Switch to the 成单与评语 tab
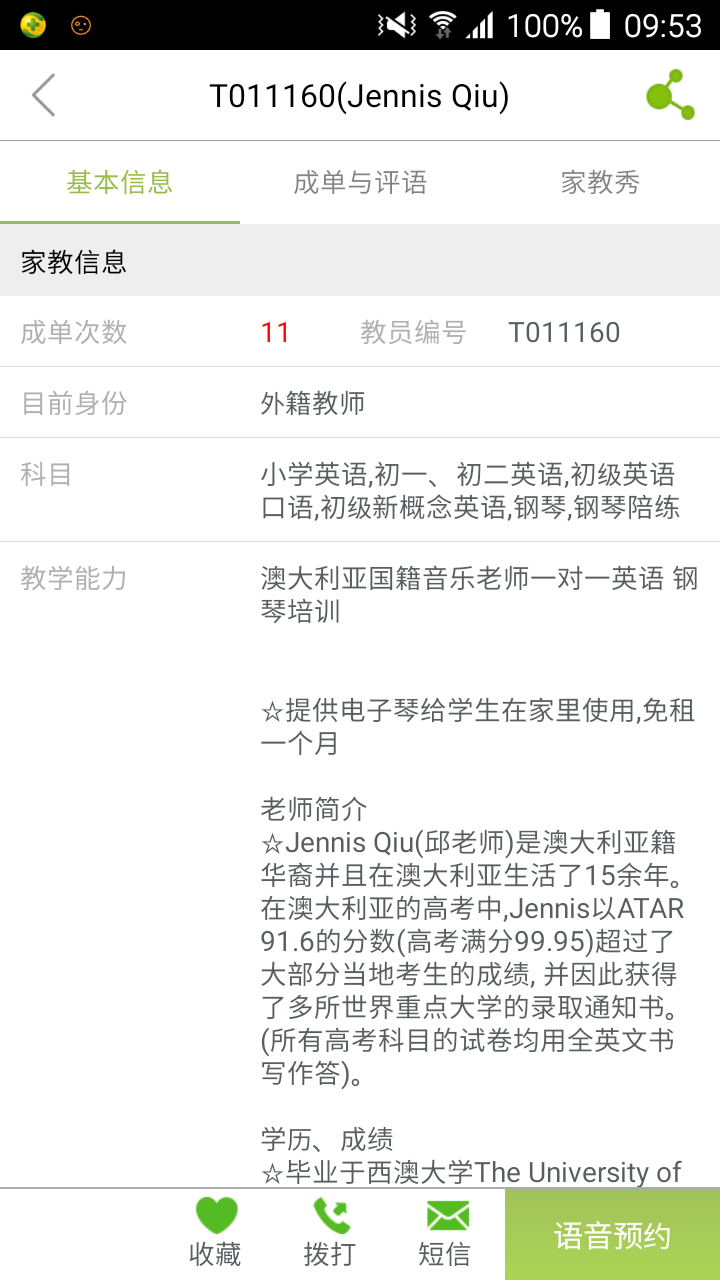The image size is (720, 1280). click(360, 184)
